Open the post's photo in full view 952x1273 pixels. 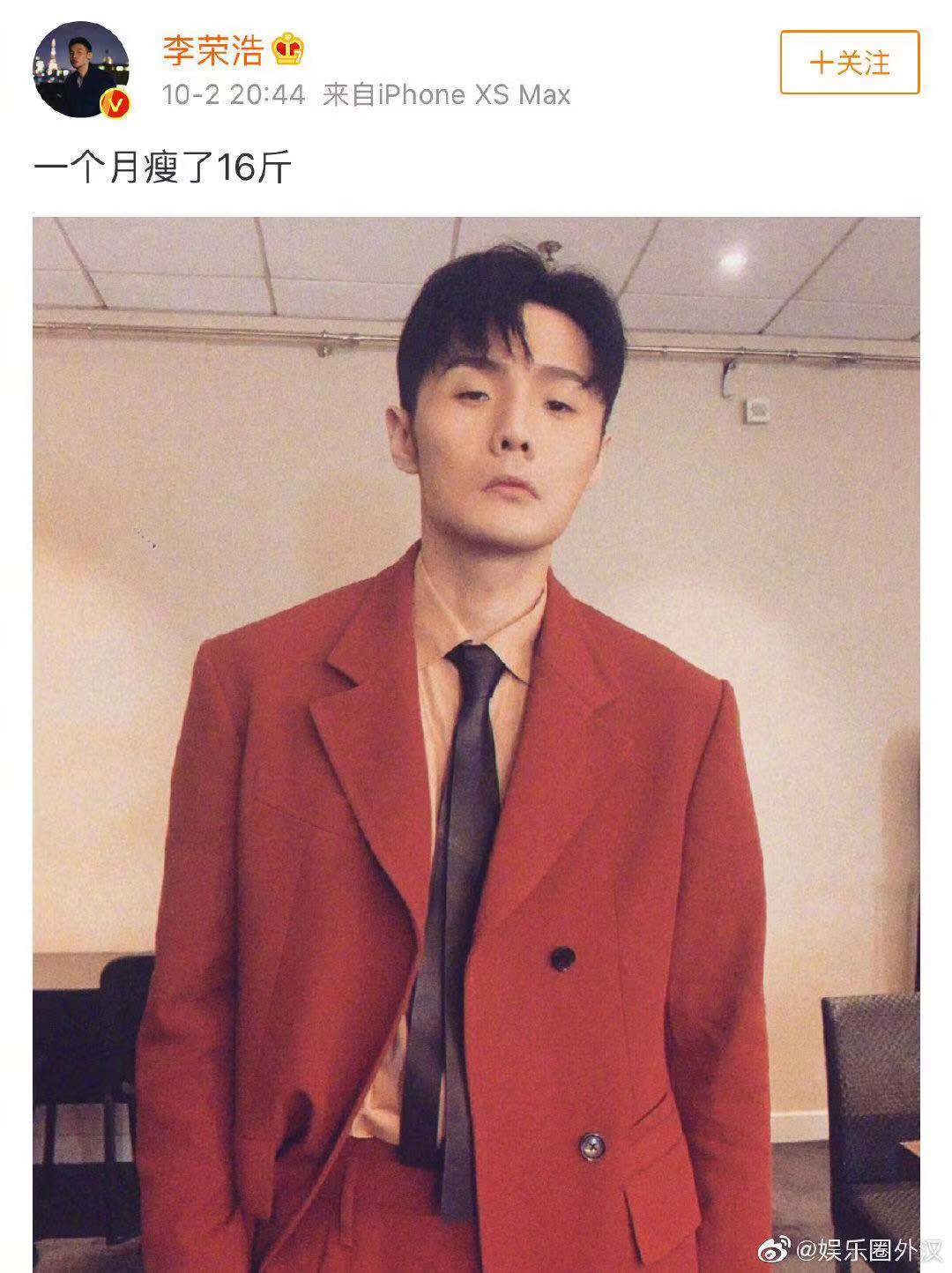[476, 741]
